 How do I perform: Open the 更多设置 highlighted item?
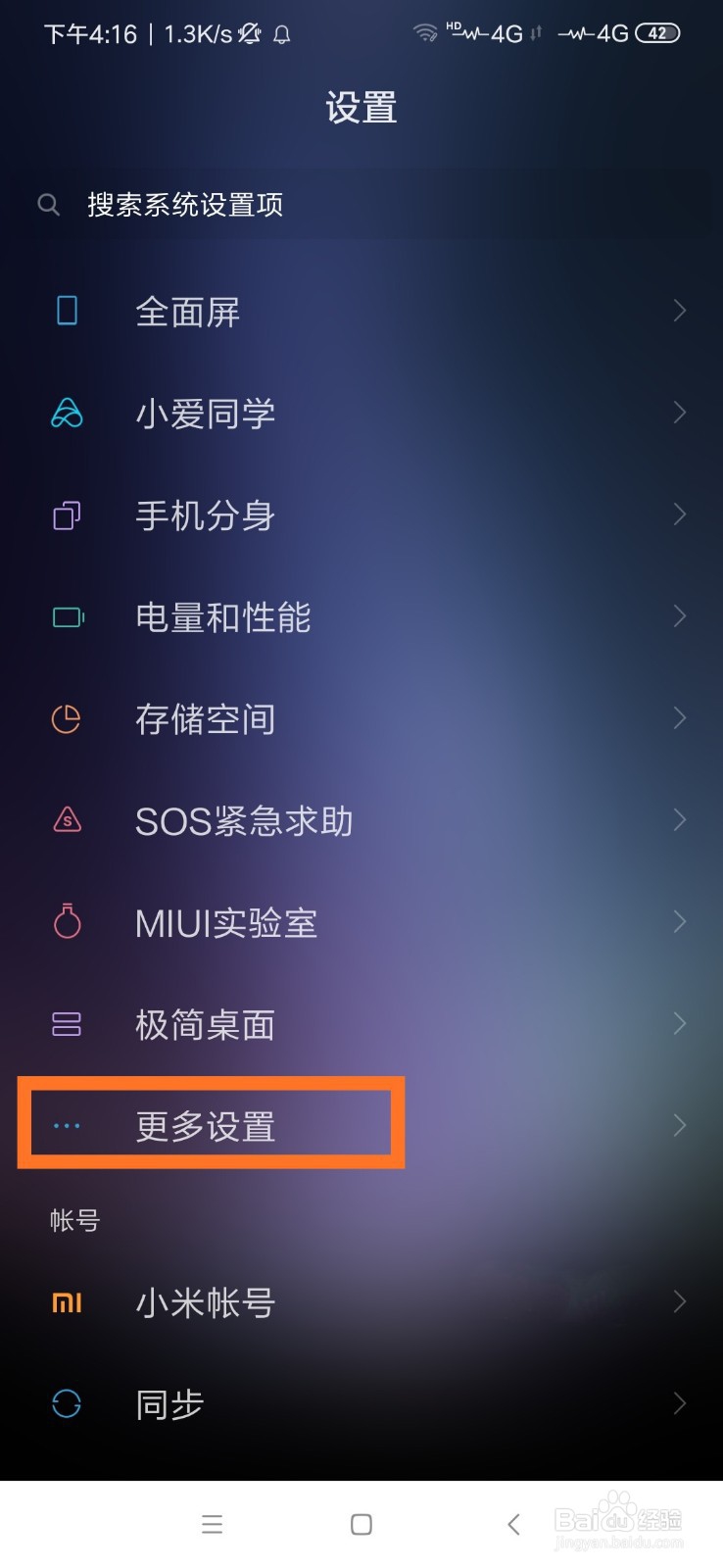tap(206, 1125)
